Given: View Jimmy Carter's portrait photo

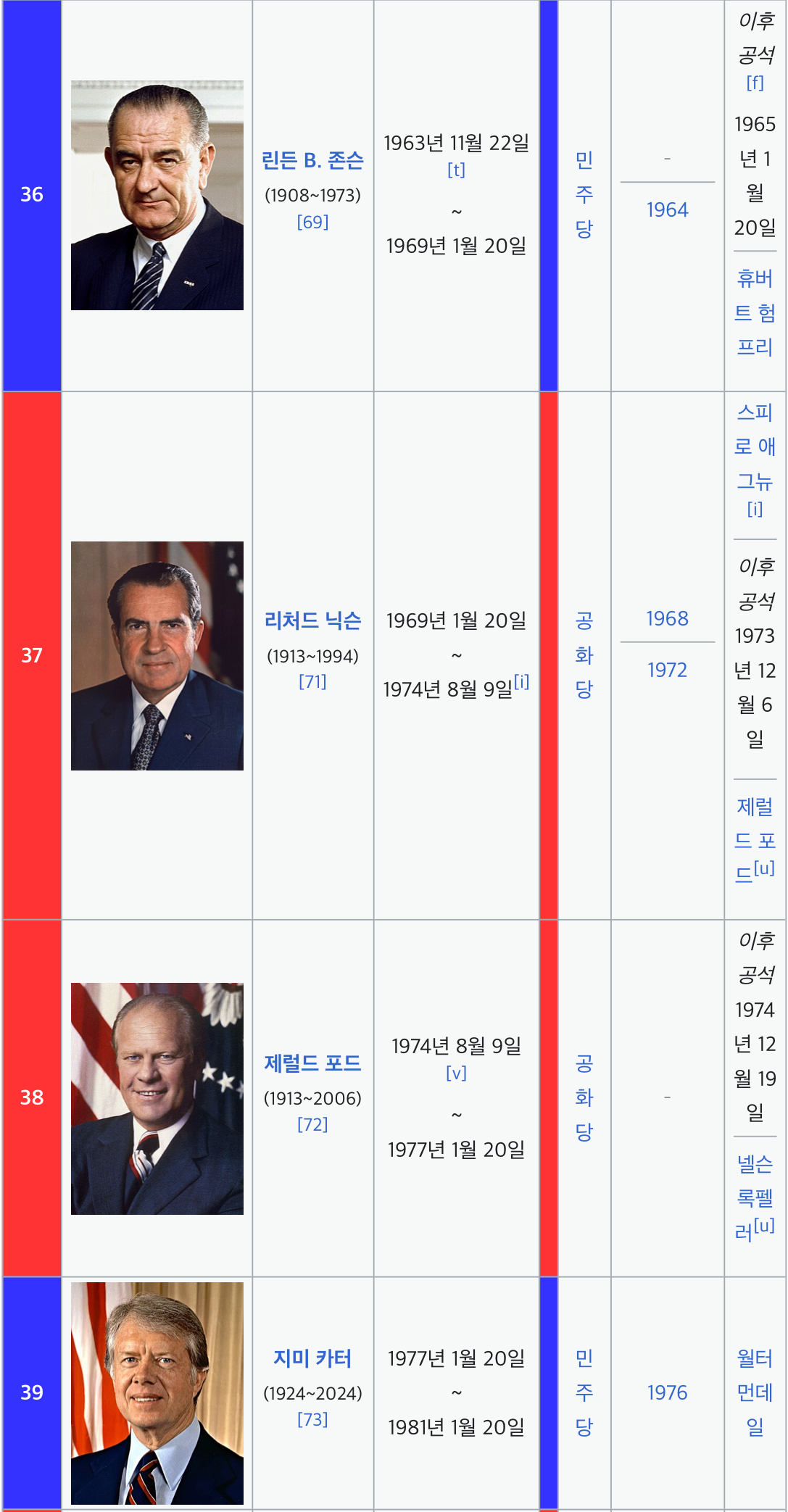Looking at the screenshot, I should click(157, 1393).
